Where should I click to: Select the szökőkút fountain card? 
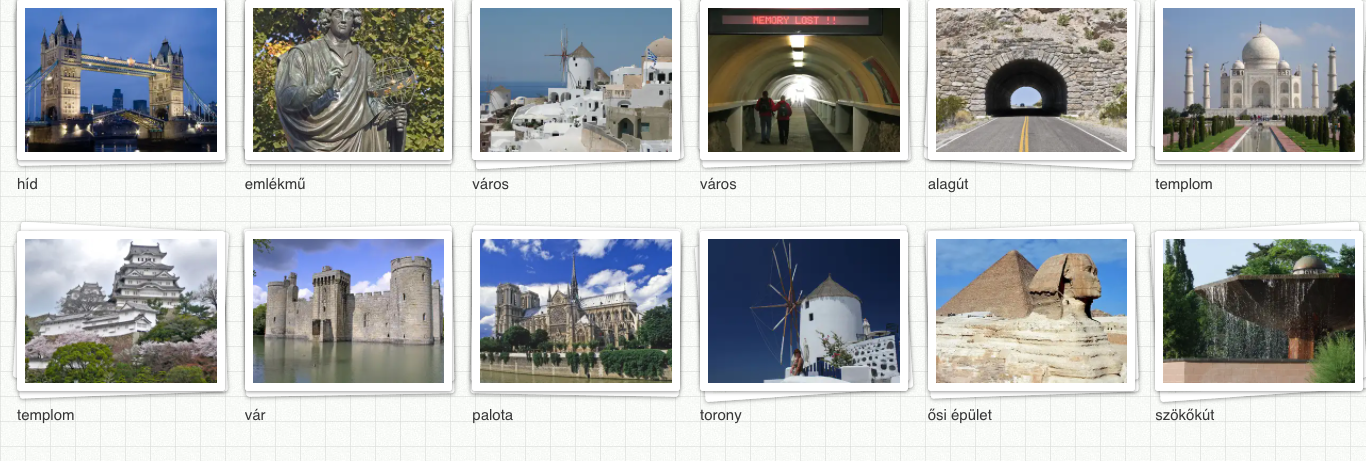pyautogui.click(x=1259, y=311)
